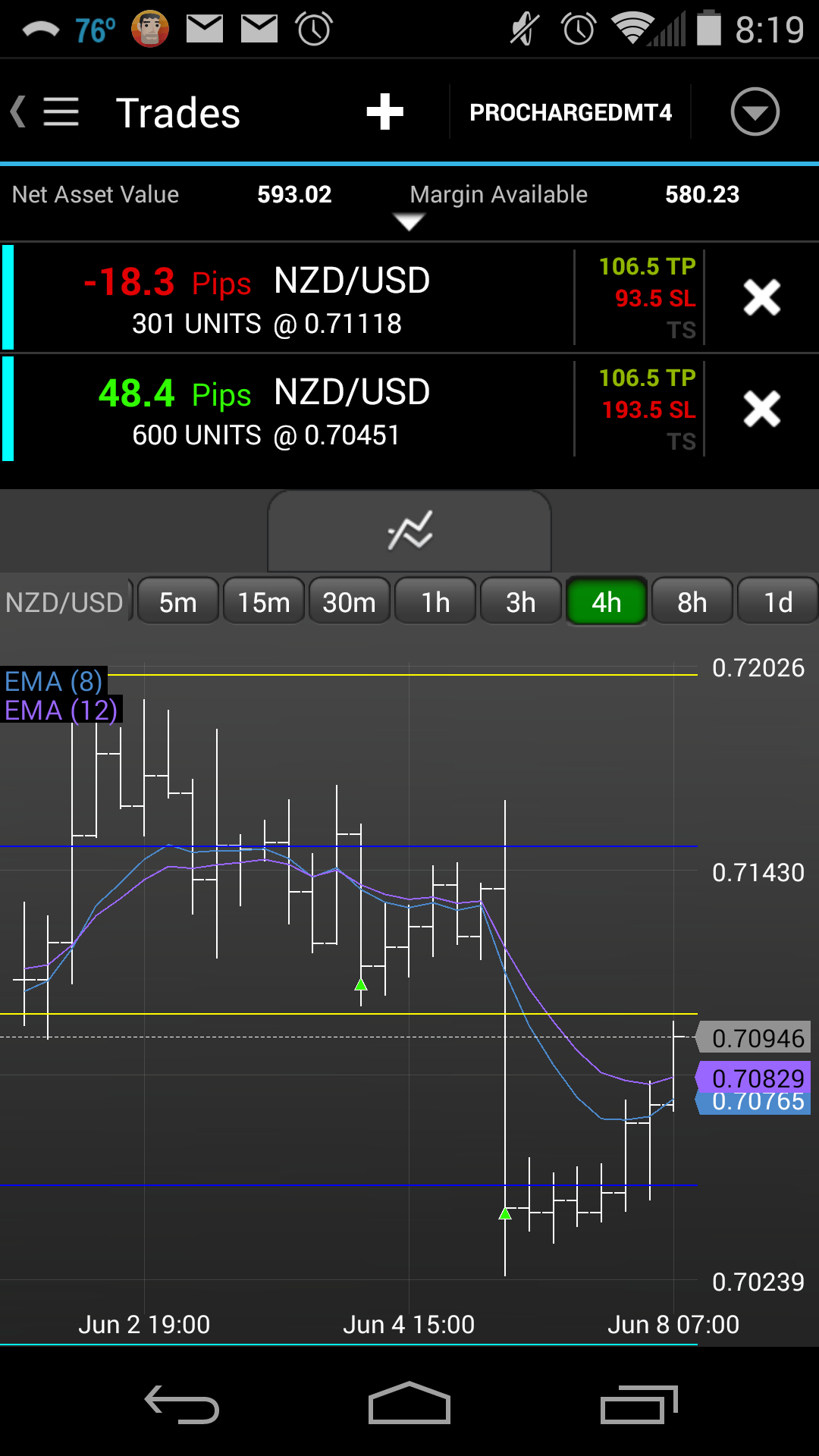Viewport: 819px width, 1456px height.
Task: Switch to the 1h timeframe
Action: 435,602
